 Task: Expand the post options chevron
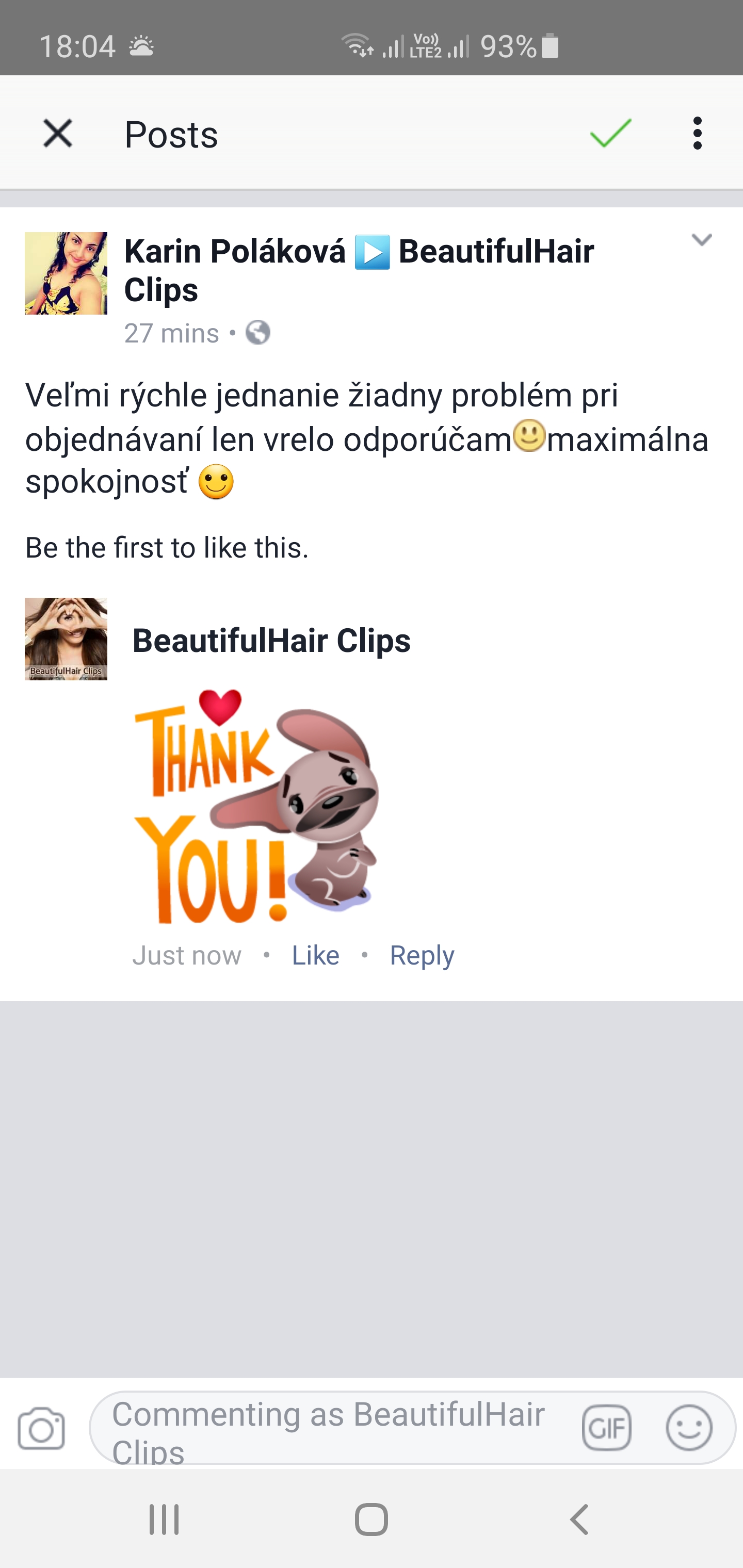702,240
